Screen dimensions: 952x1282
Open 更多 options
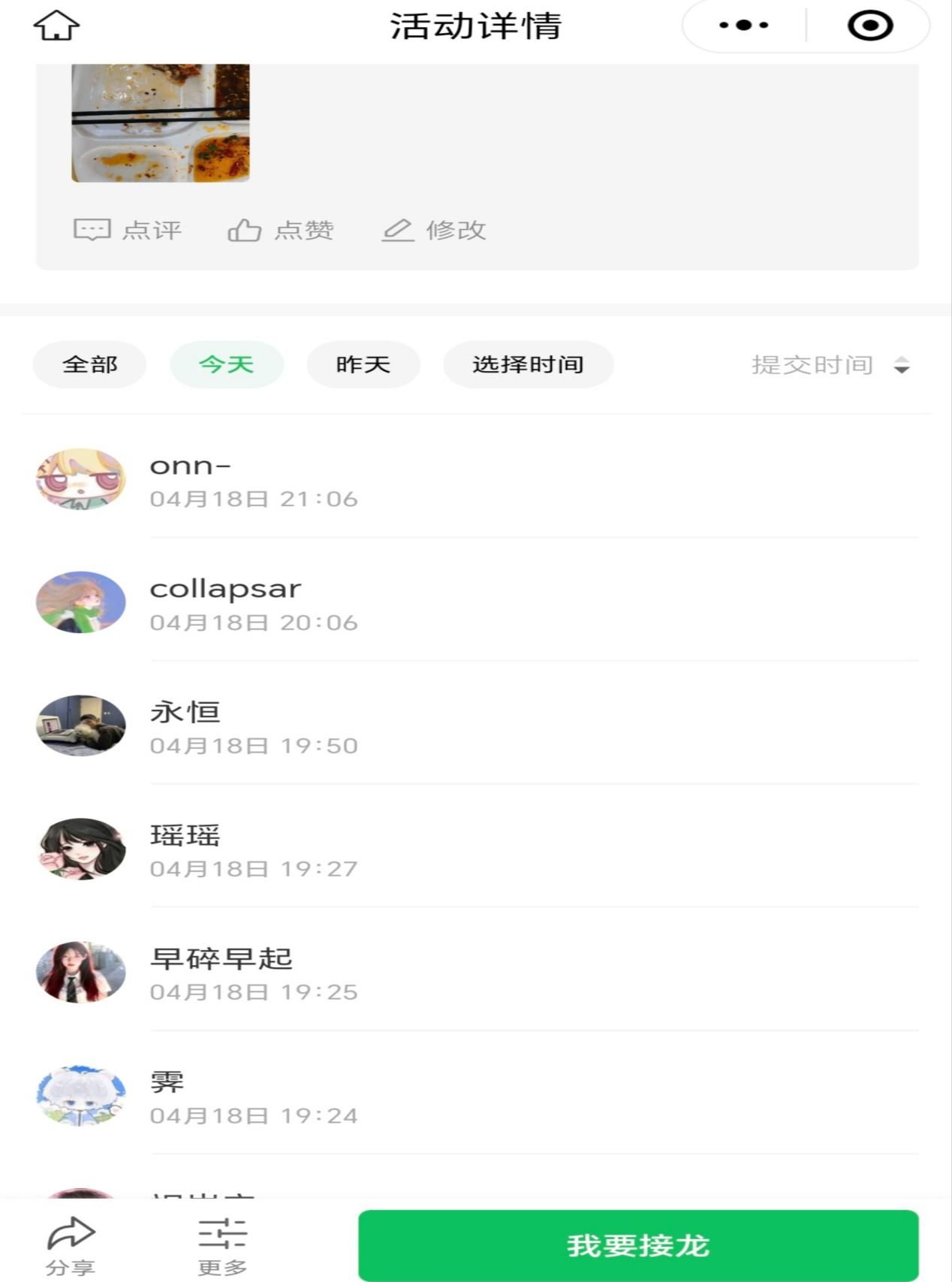(x=222, y=1245)
